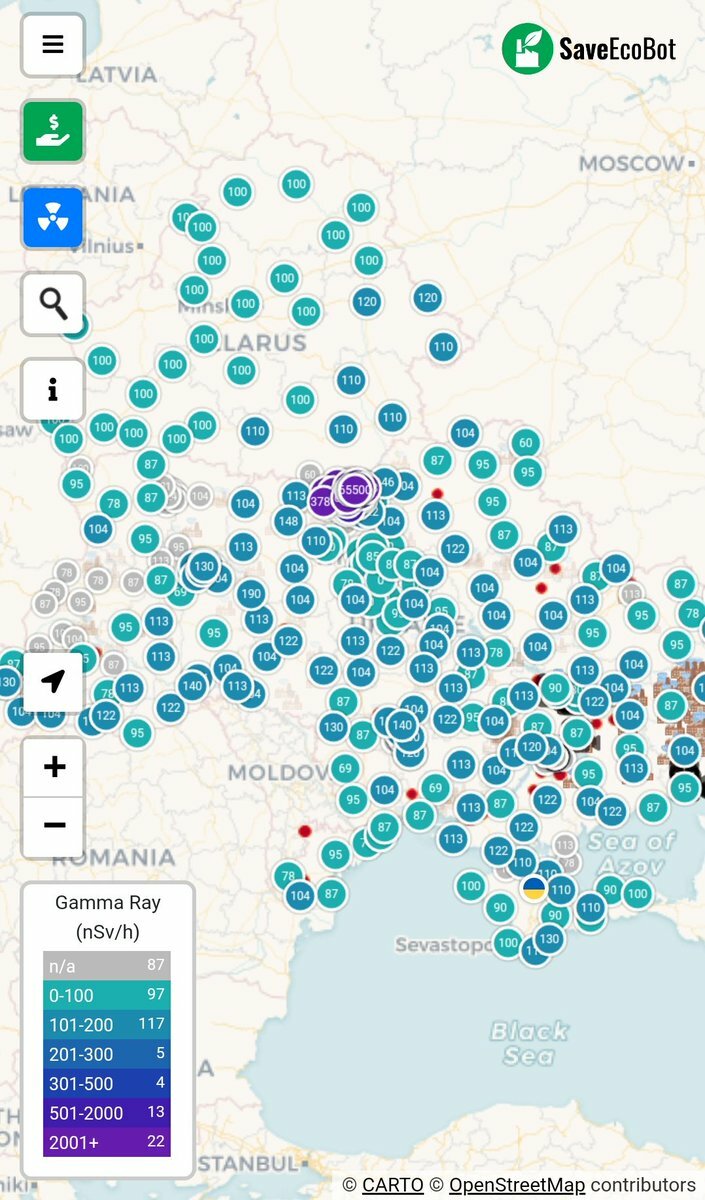This screenshot has width=705, height=1200.
Task: Open the OpenStreetMap attribution link
Action: [x=516, y=1185]
